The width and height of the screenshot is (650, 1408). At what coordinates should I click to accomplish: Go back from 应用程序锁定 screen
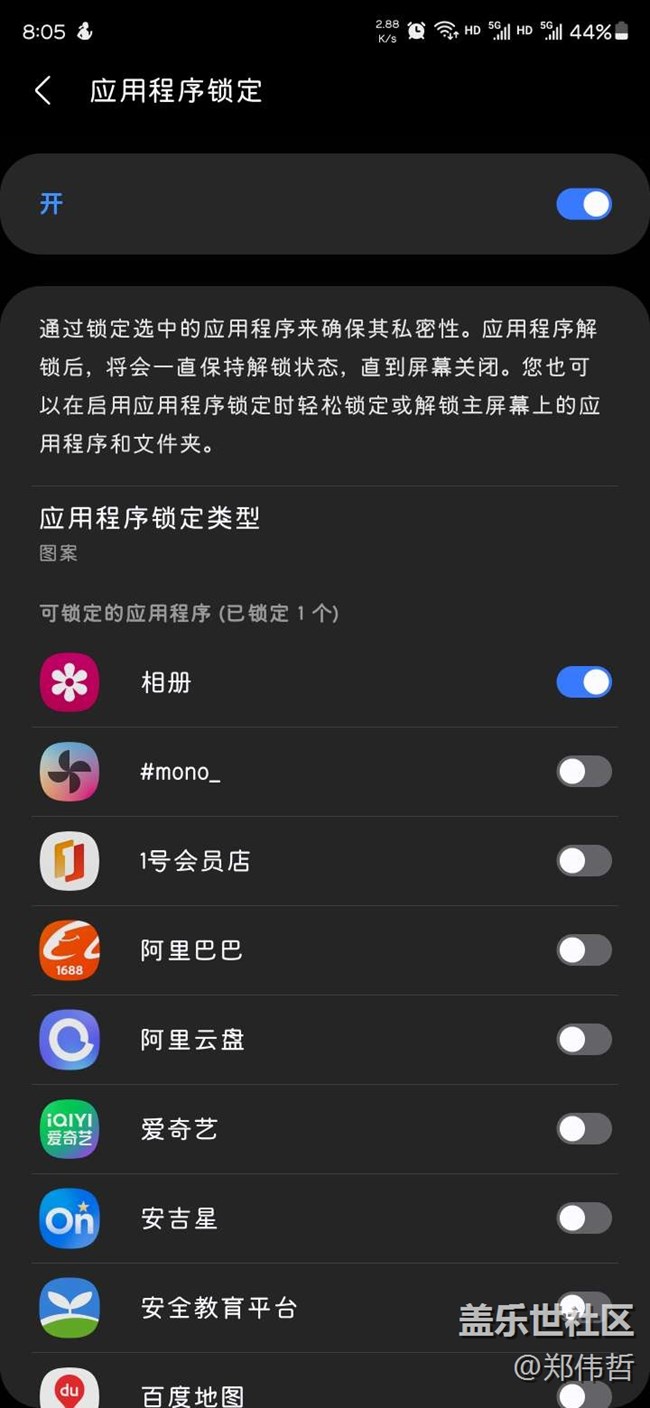point(43,91)
